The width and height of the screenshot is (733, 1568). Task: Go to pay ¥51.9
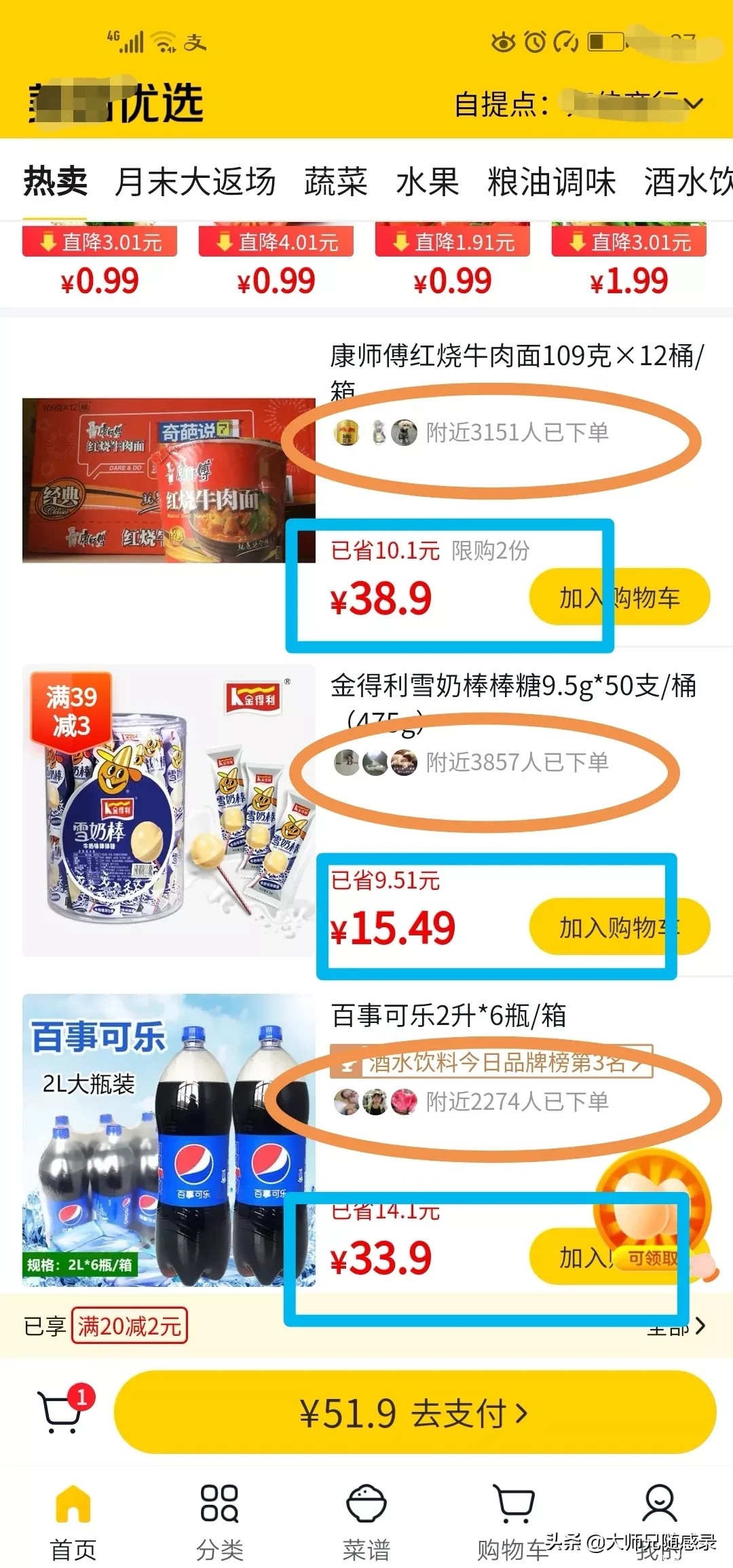415,1413
